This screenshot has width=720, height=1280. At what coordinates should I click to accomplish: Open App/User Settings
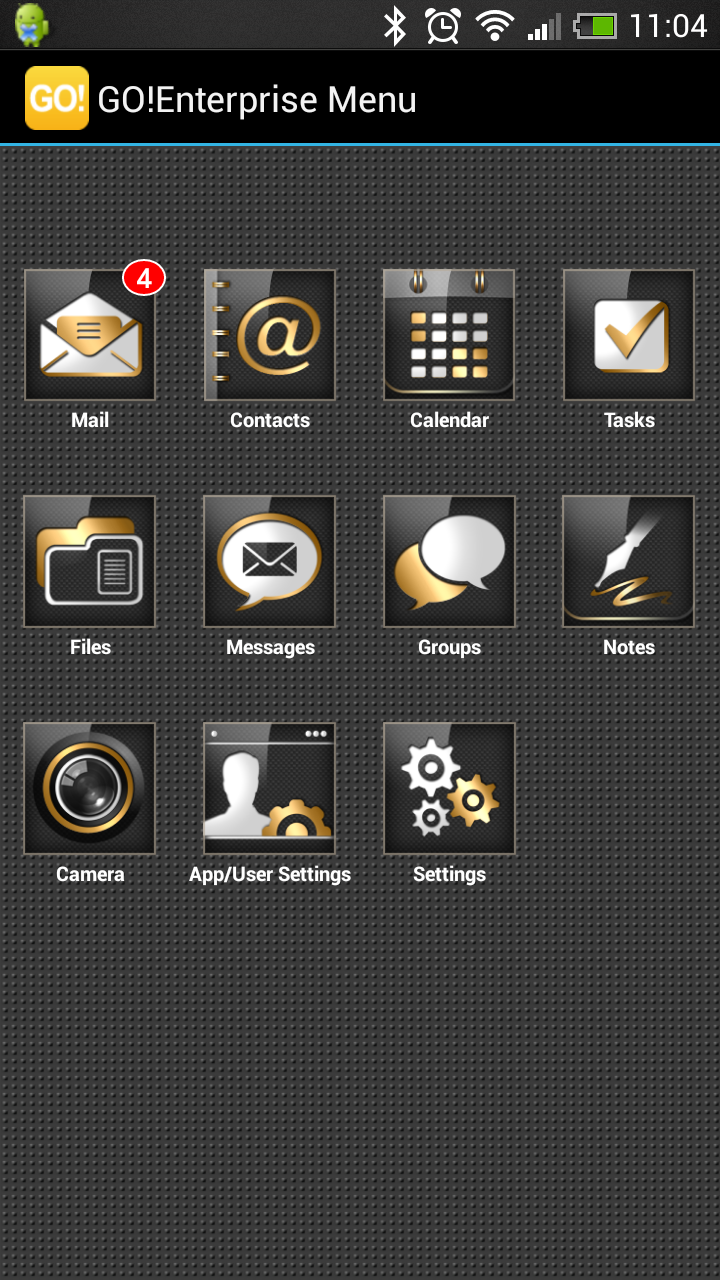[270, 789]
